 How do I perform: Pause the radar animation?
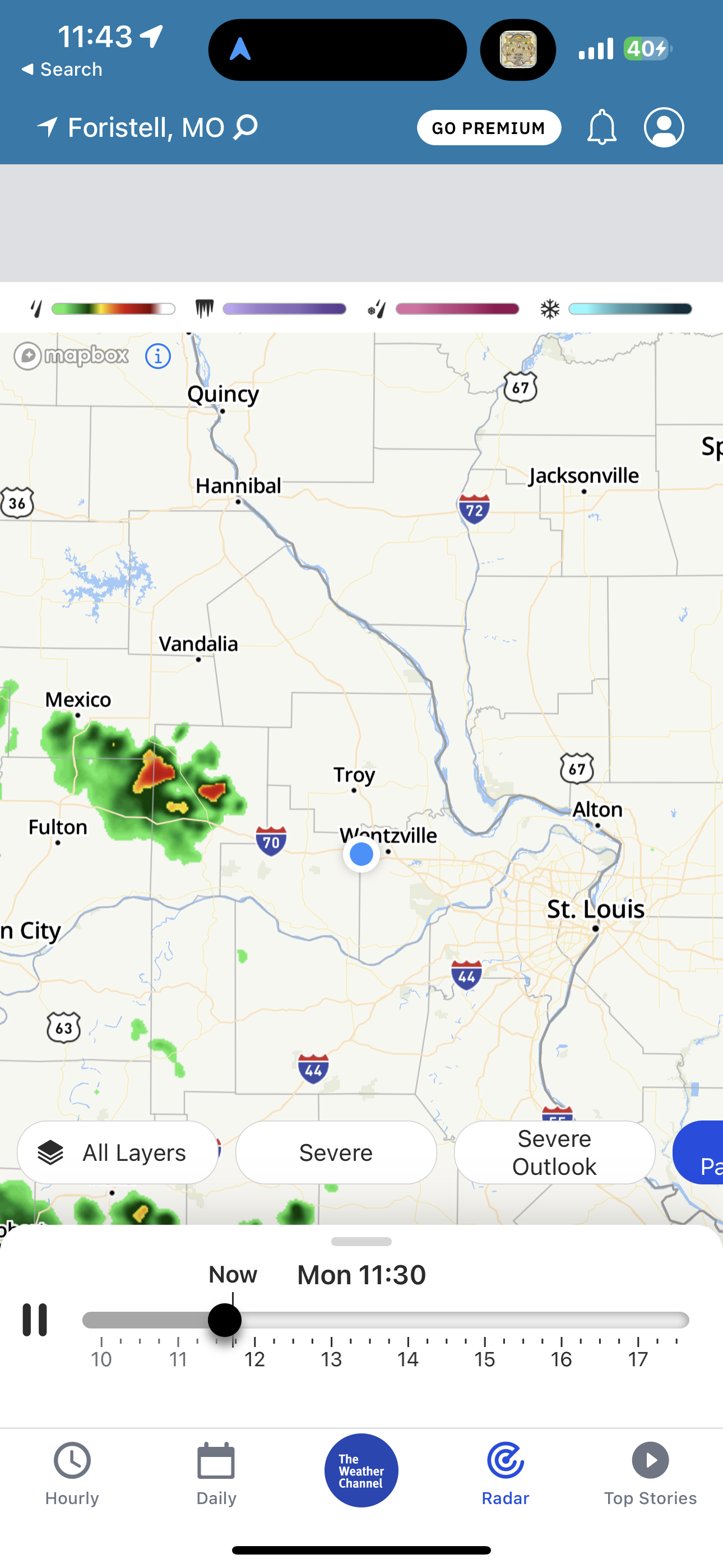[x=35, y=1318]
